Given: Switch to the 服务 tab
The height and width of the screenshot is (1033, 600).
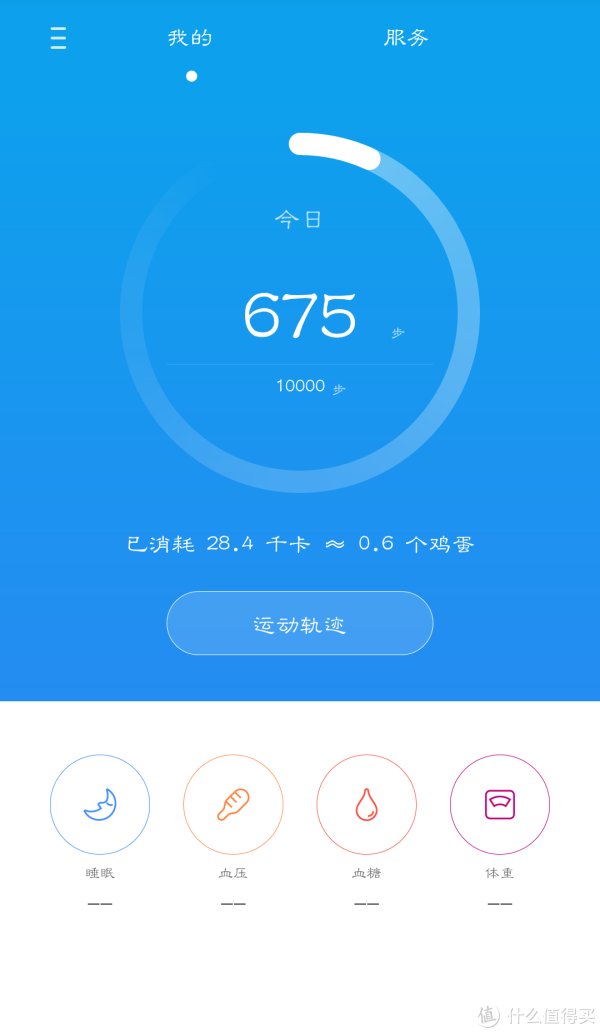Looking at the screenshot, I should (x=406, y=38).
